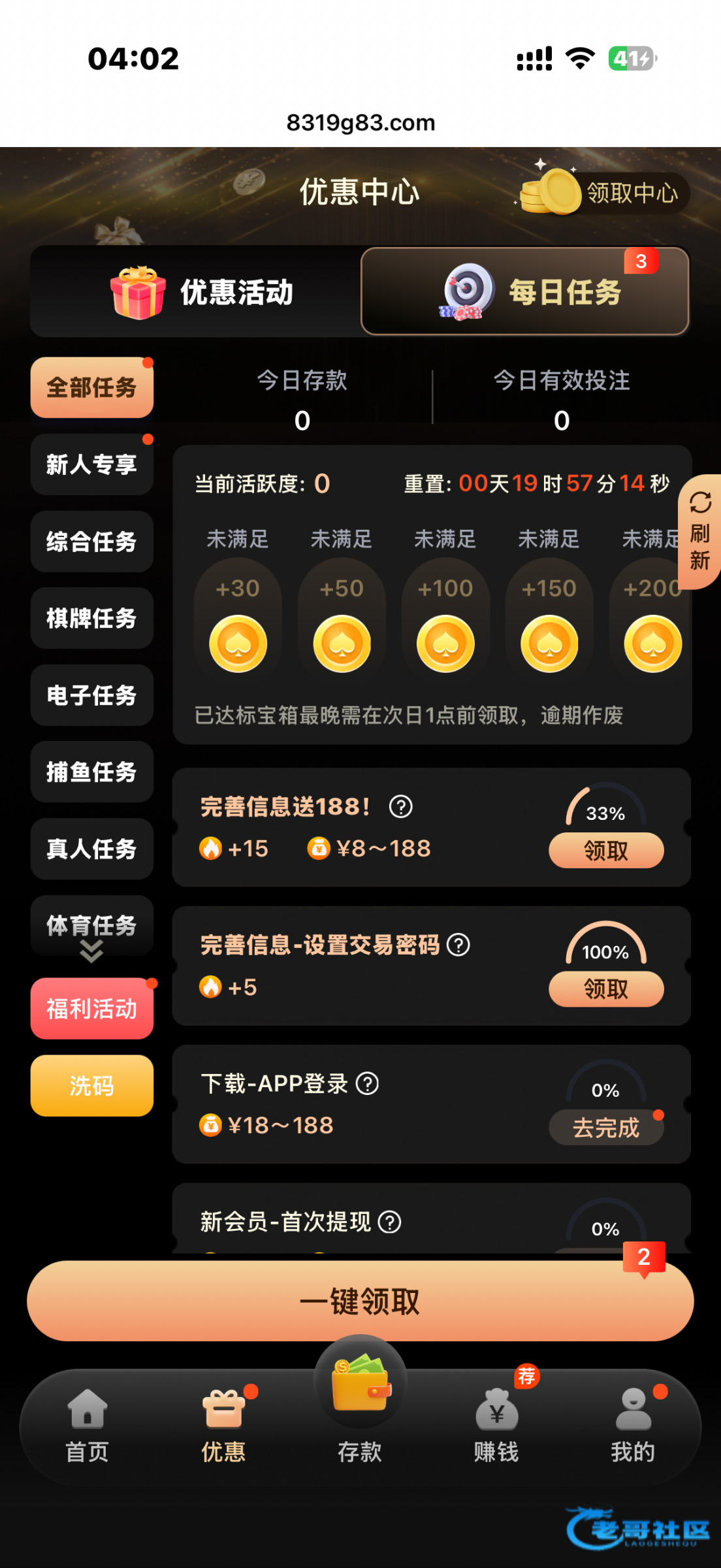721x1568 pixels.
Task: Open the 福利活动 section
Action: pos(91,1009)
